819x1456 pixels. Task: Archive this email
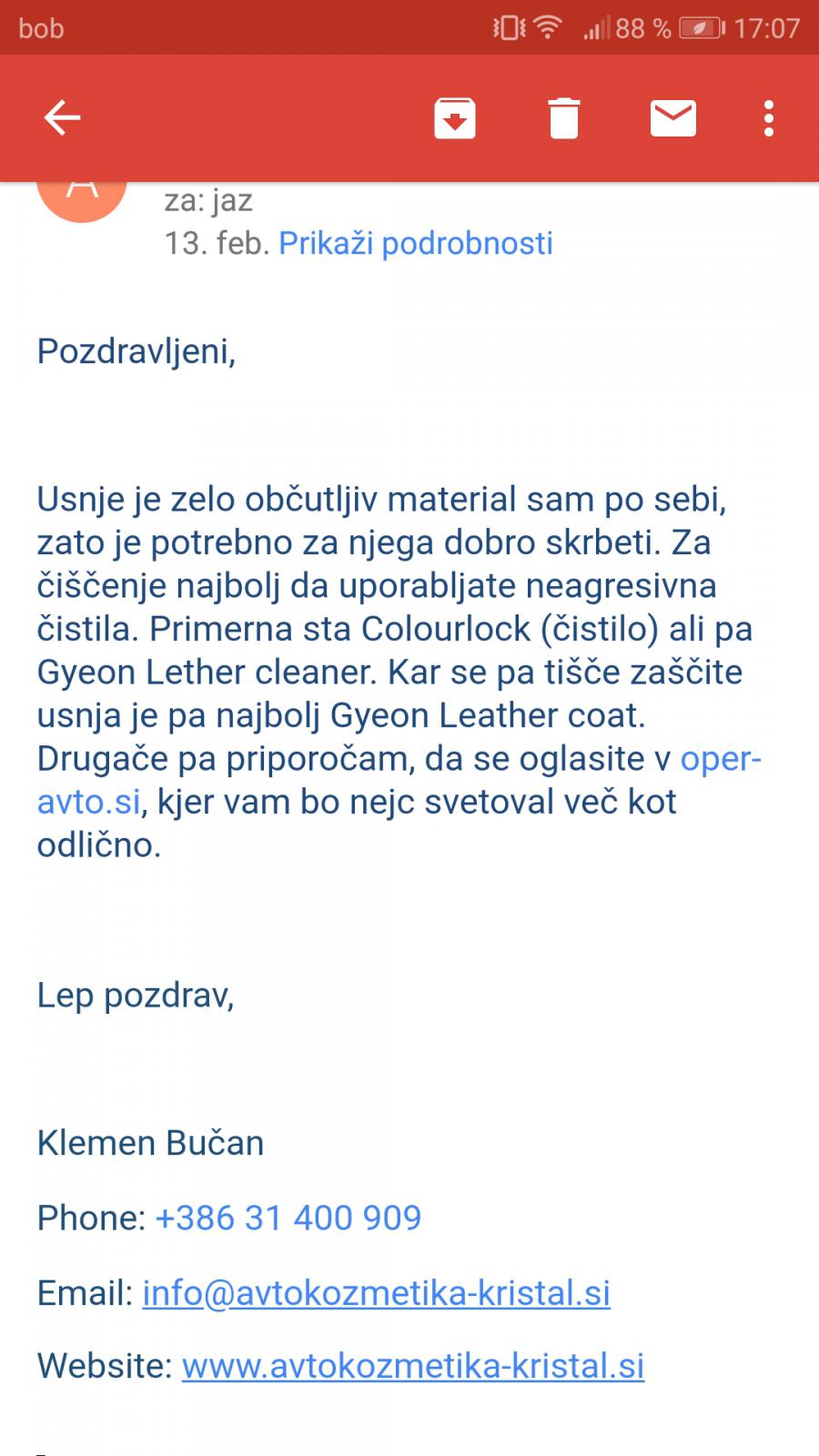tap(455, 118)
